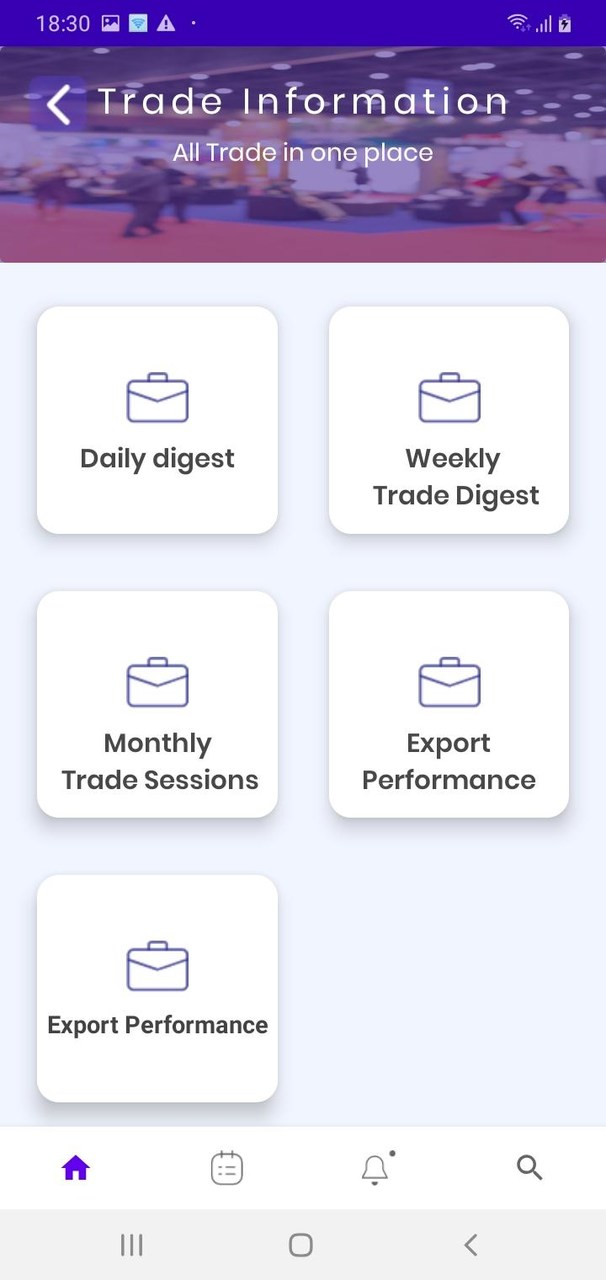Go back from Trade Information
This screenshot has width=606, height=1280.
tap(59, 104)
